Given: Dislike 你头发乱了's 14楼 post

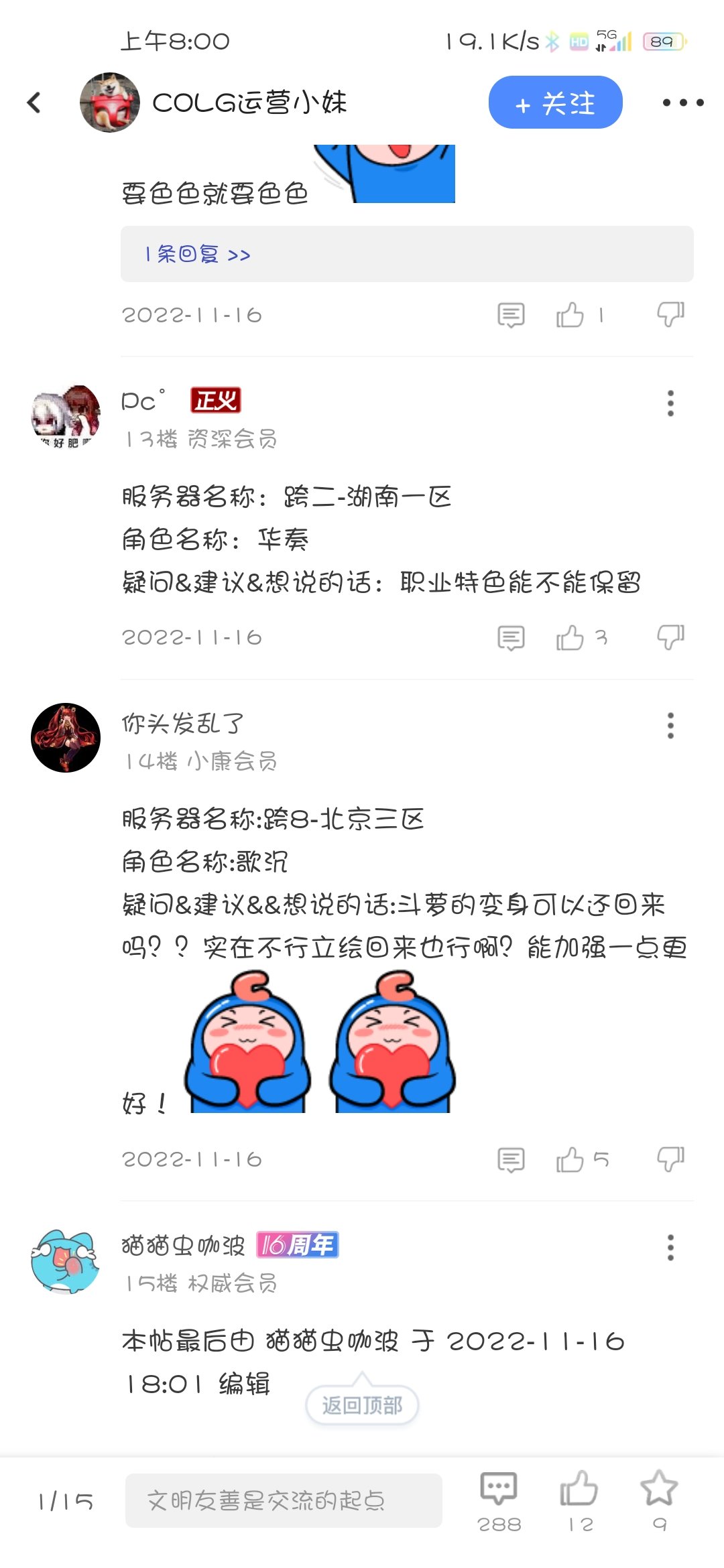Looking at the screenshot, I should 670,1159.
